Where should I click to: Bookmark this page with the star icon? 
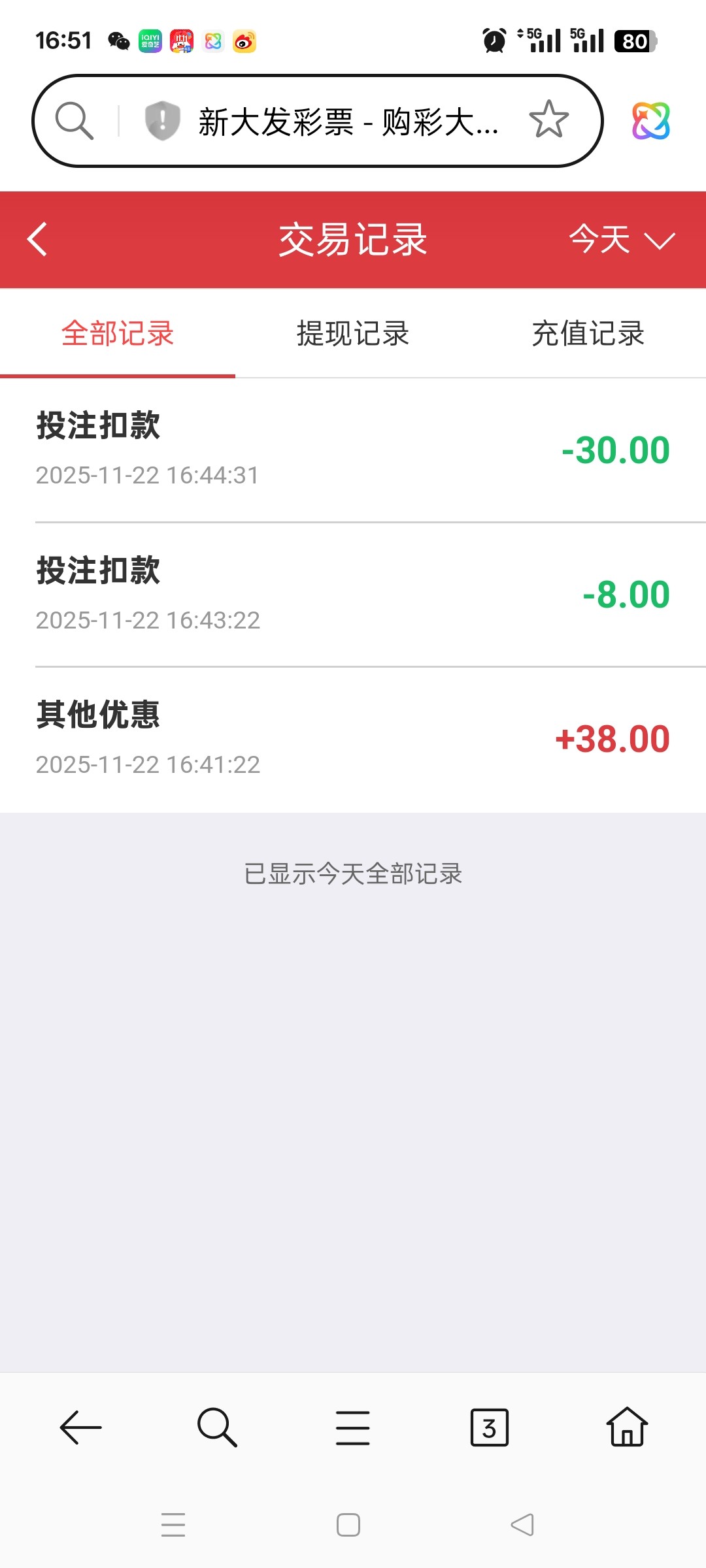(548, 120)
